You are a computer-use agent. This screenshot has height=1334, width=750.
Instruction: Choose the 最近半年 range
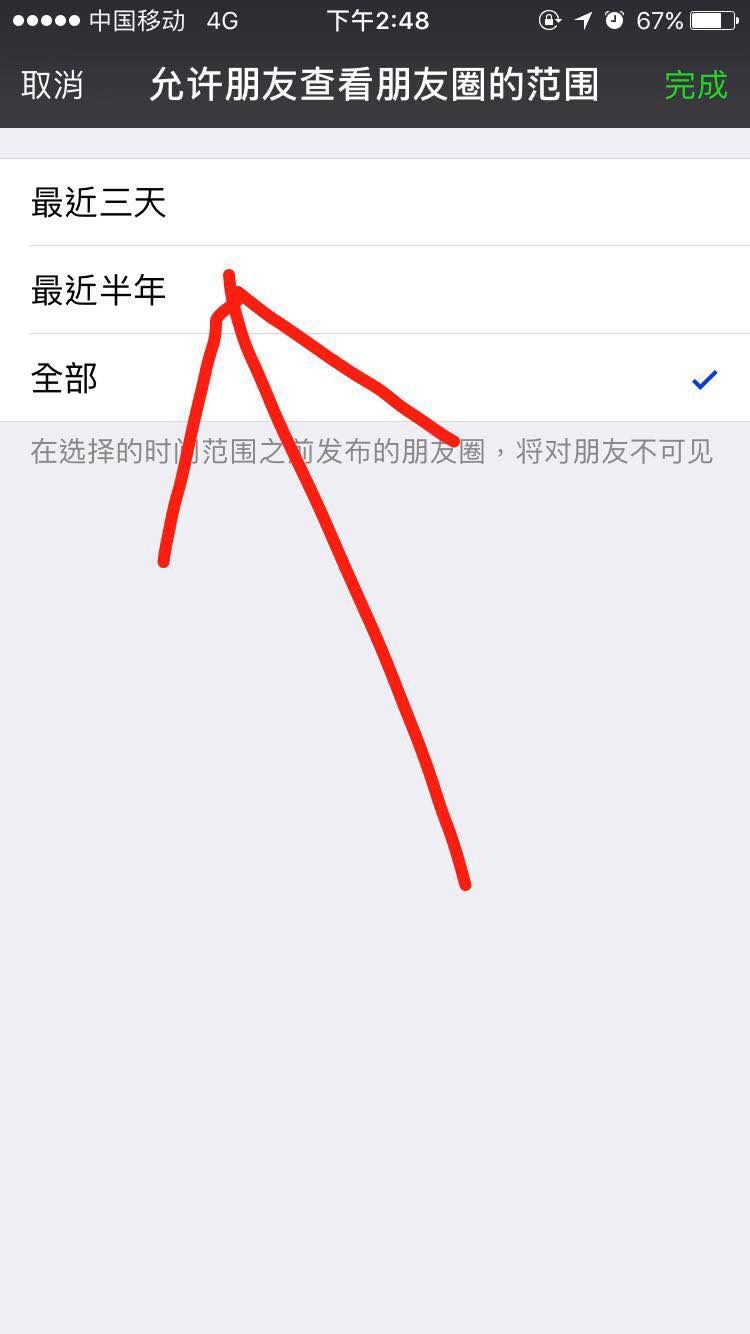[x=375, y=291]
